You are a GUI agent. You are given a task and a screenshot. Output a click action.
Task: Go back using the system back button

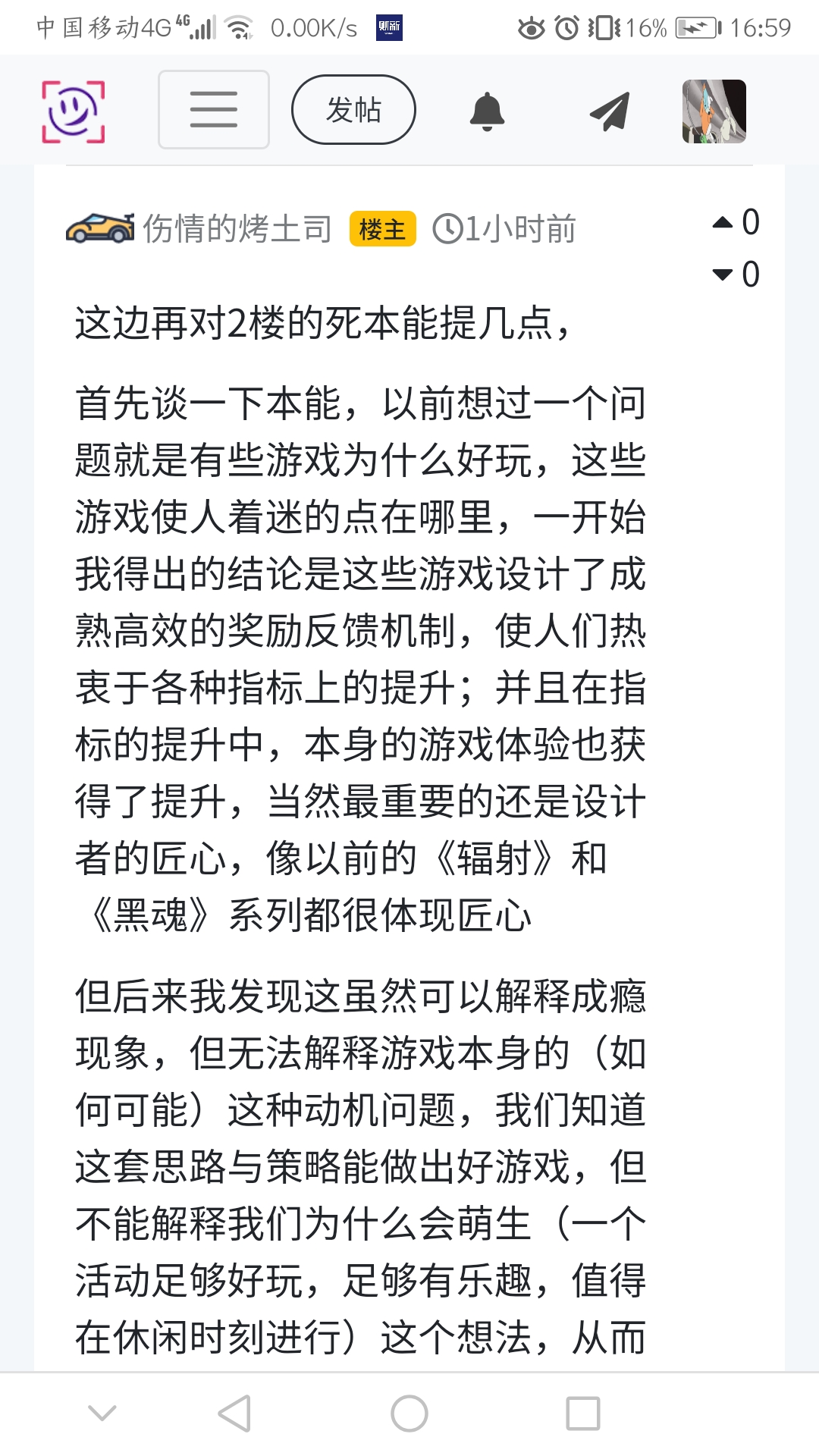pyautogui.click(x=234, y=1414)
